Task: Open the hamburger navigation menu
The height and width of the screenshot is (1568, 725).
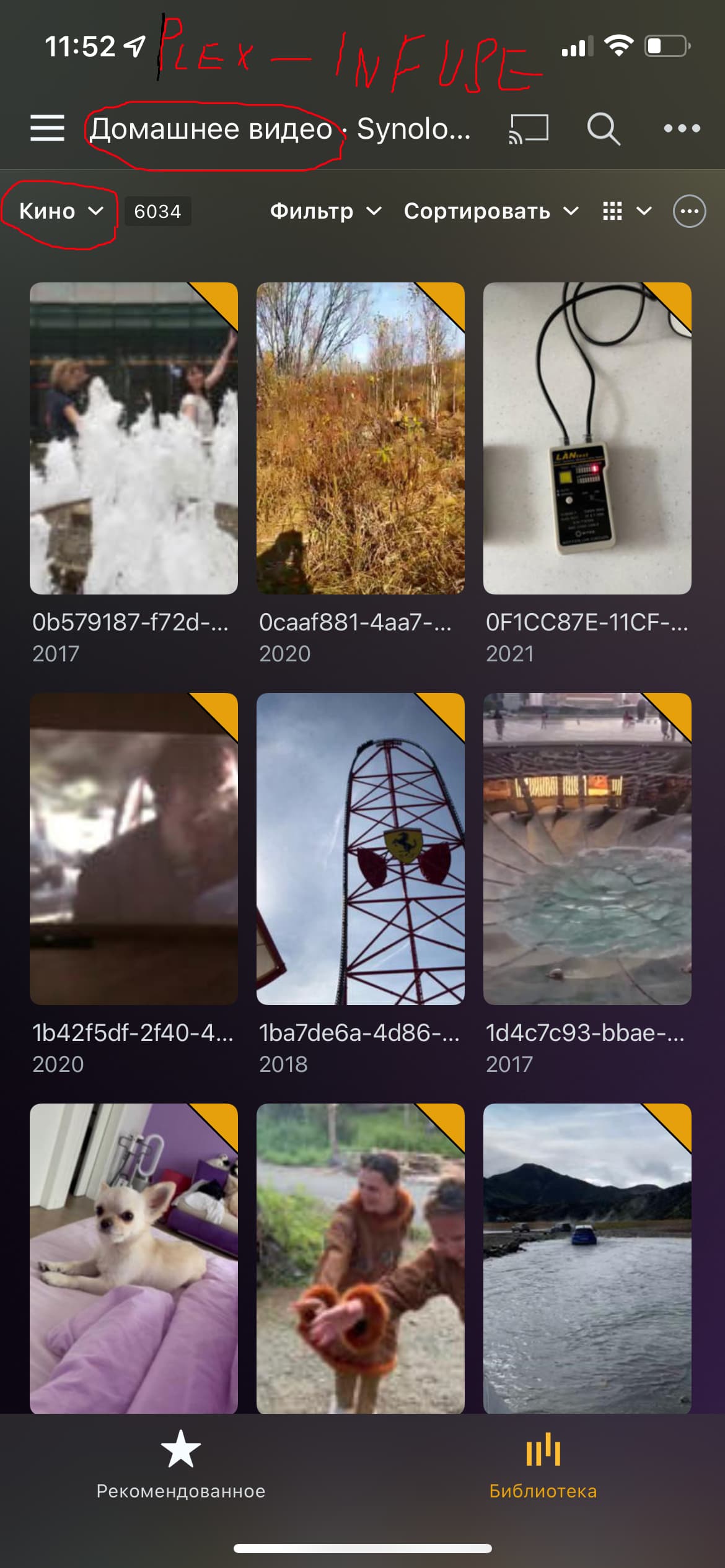Action: click(x=47, y=128)
